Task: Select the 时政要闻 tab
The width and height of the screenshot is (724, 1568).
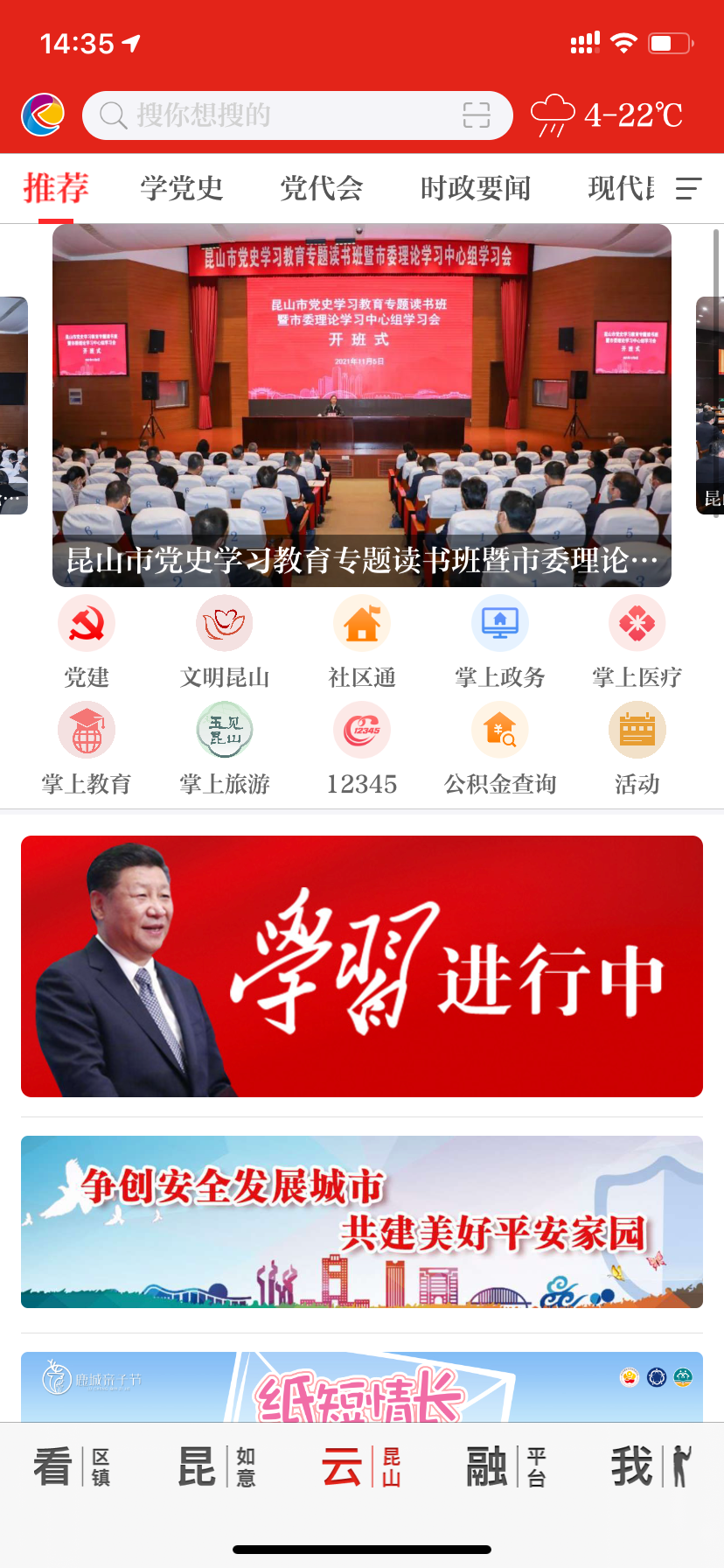Action: [476, 188]
